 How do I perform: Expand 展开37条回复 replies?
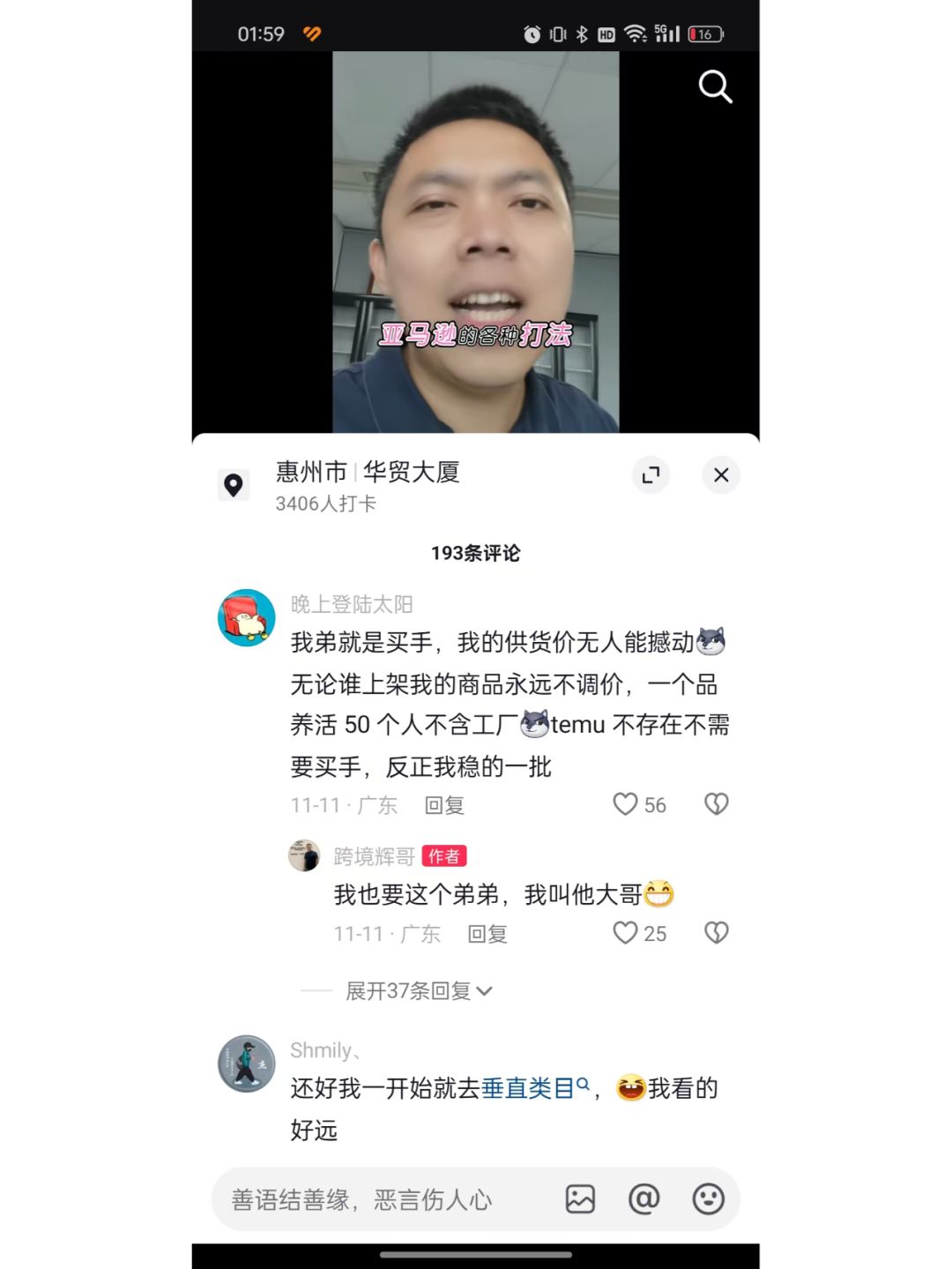pos(419,991)
